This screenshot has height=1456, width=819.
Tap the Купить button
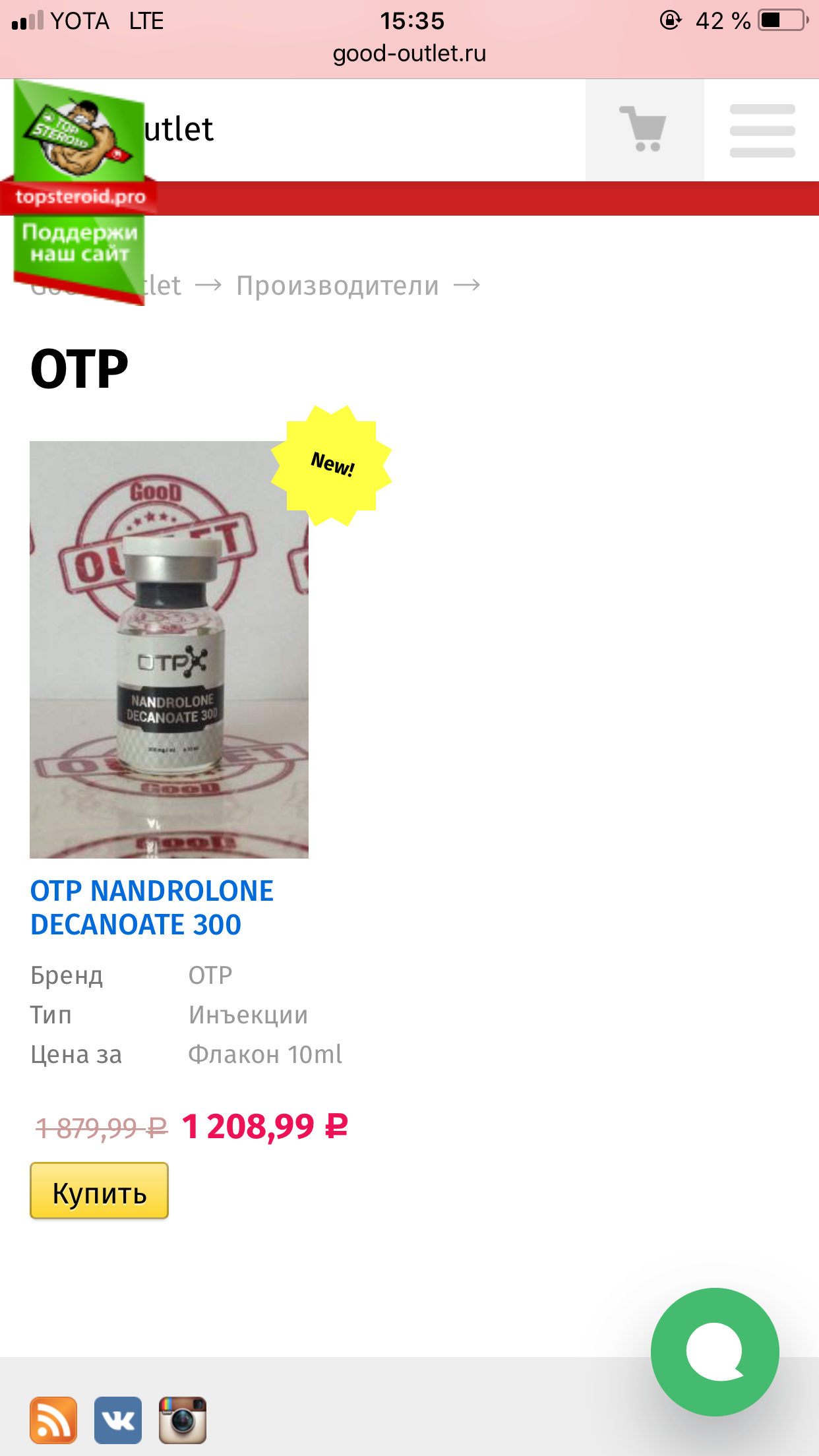click(x=99, y=1190)
